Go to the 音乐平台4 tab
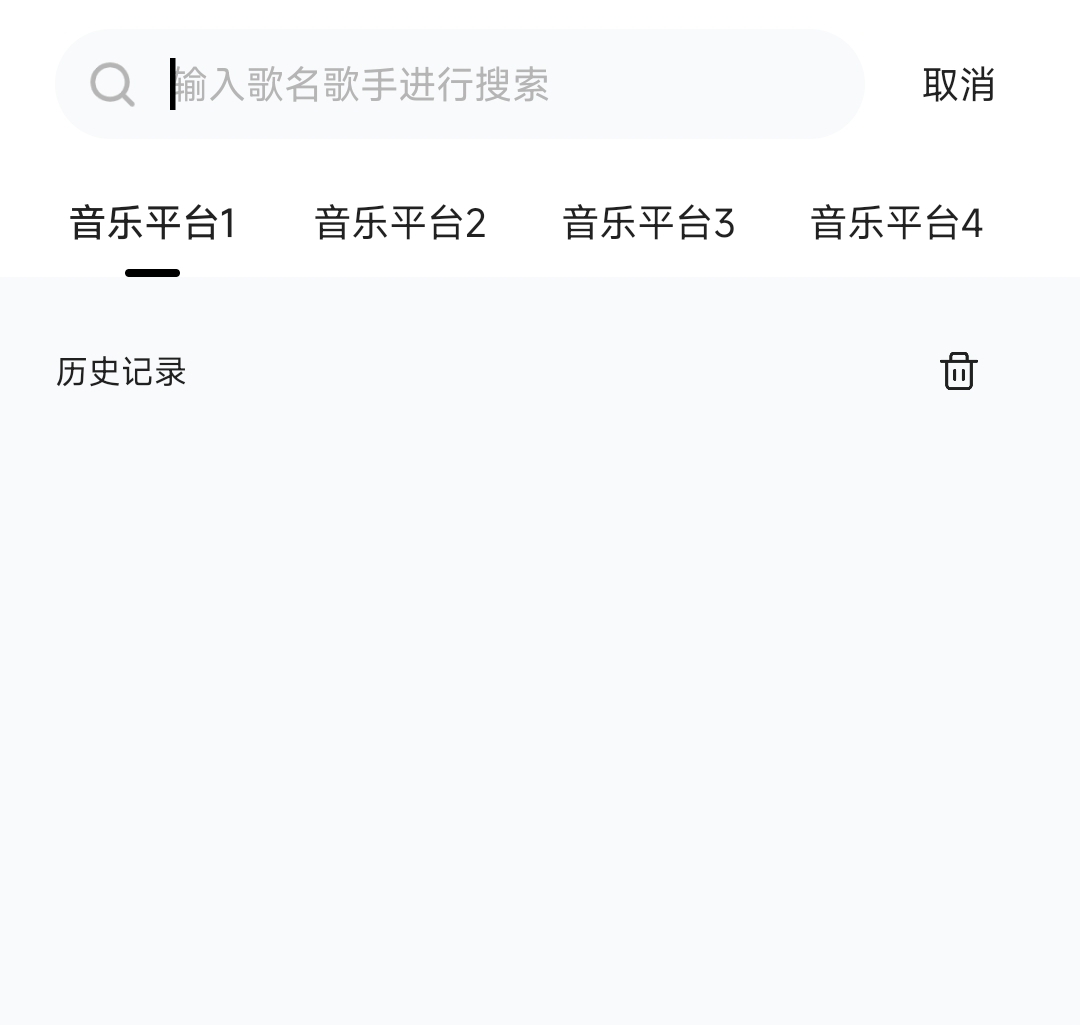1080x1025 pixels. 896,223
